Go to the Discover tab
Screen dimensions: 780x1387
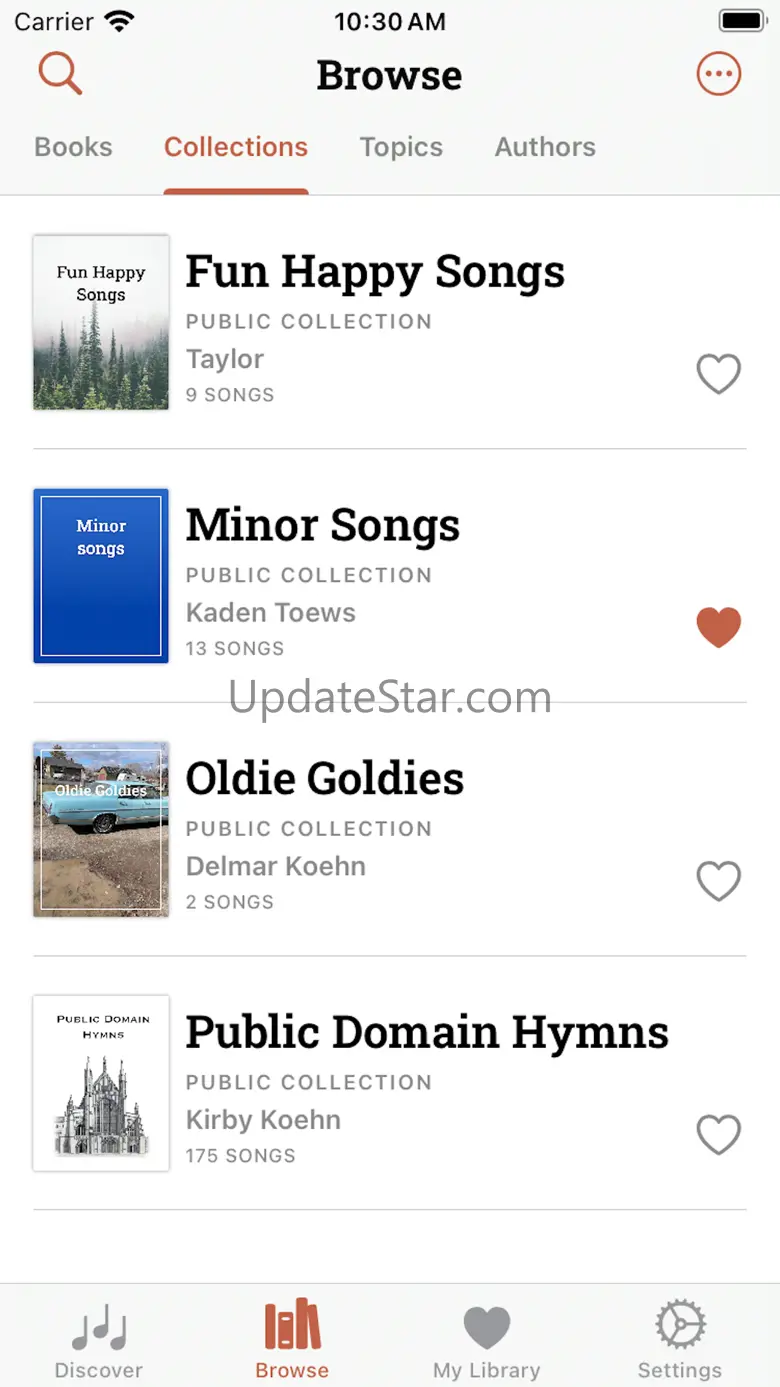point(99,1338)
